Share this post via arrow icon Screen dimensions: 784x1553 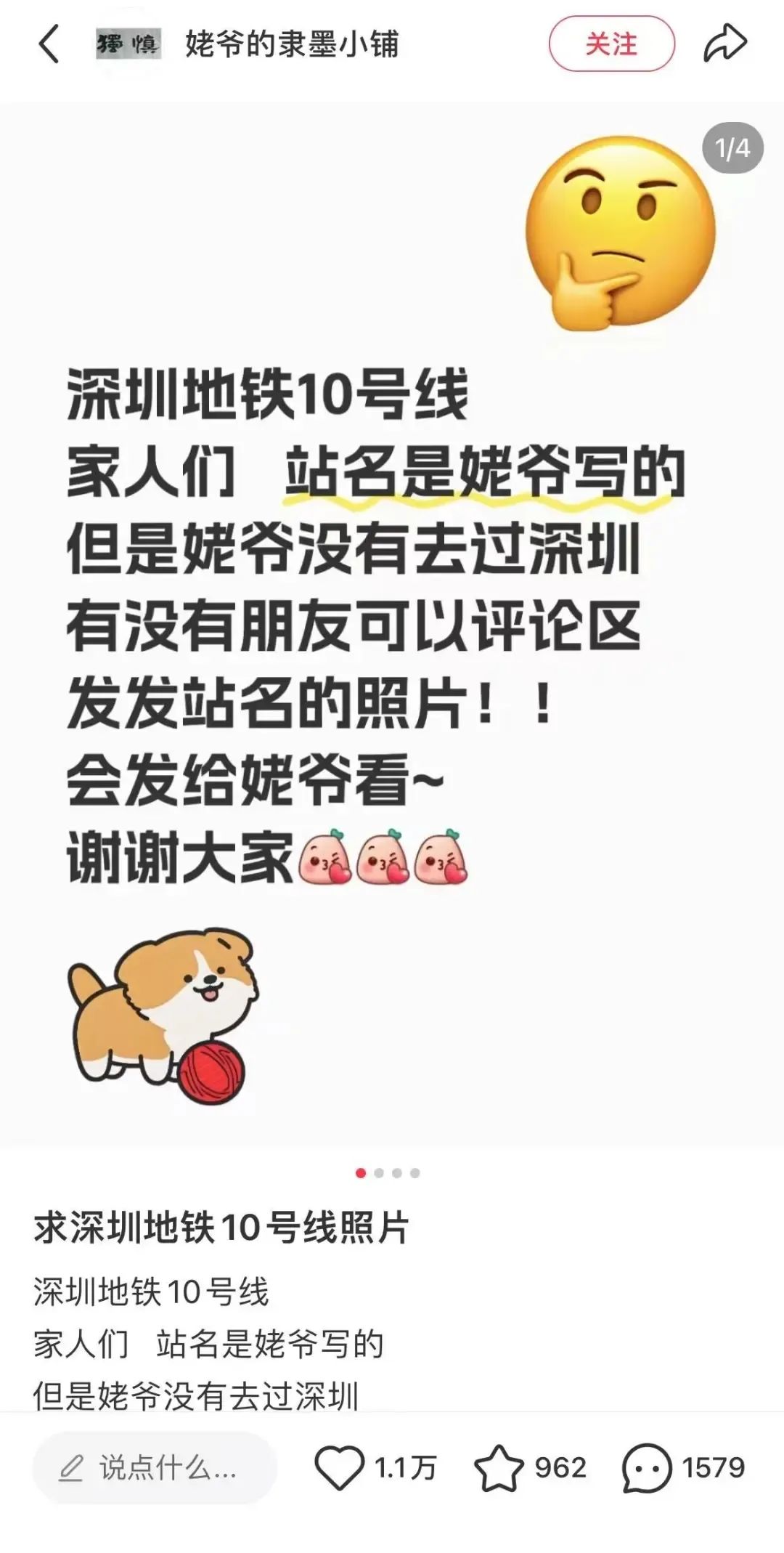pyautogui.click(x=724, y=44)
